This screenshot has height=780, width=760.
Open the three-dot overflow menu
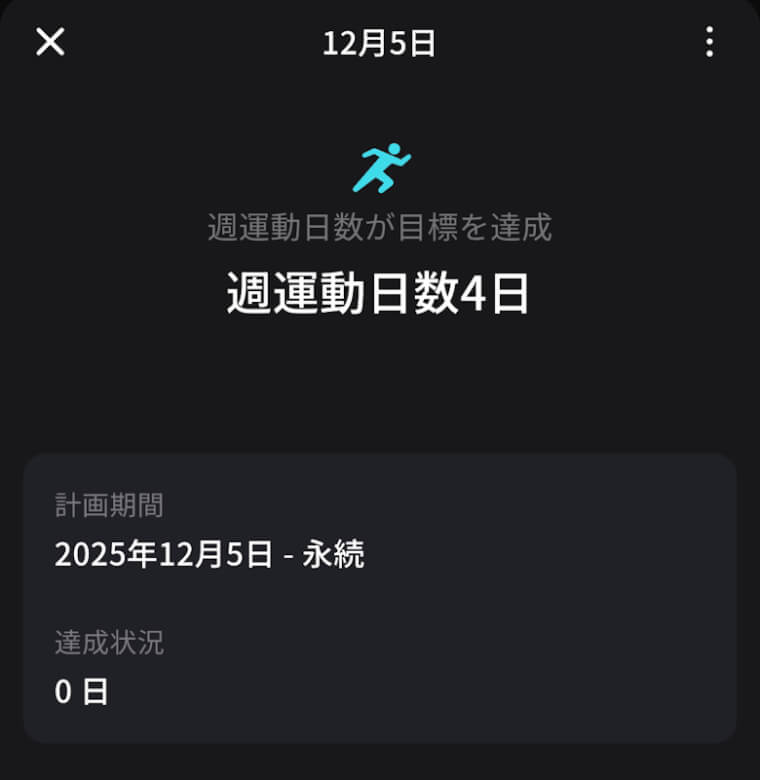point(709,42)
